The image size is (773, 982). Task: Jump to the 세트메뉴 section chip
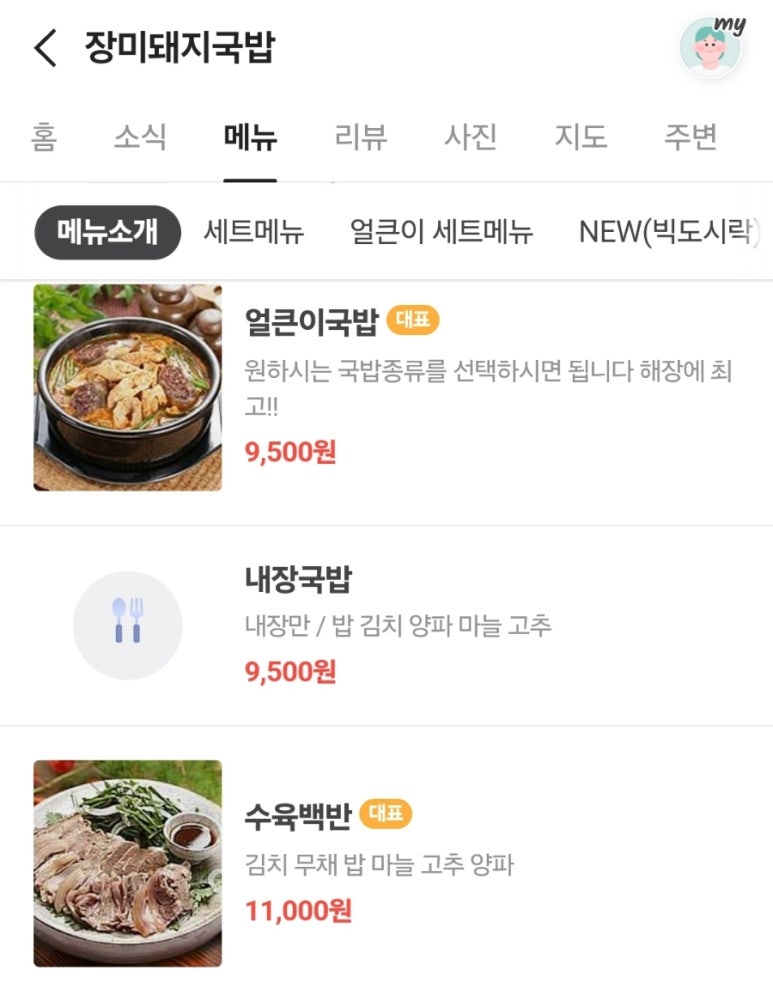click(x=254, y=232)
